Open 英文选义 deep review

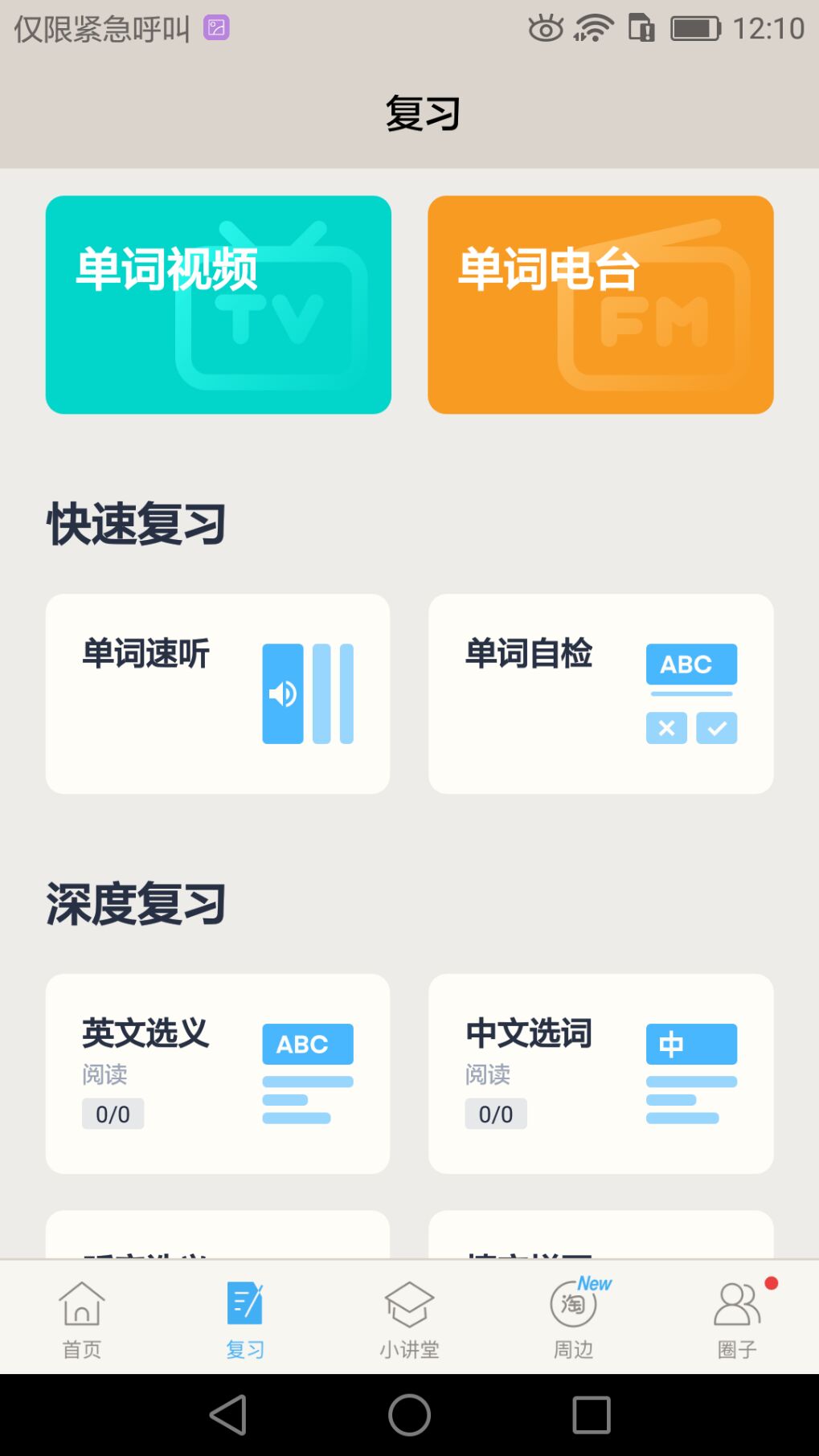(218, 1074)
